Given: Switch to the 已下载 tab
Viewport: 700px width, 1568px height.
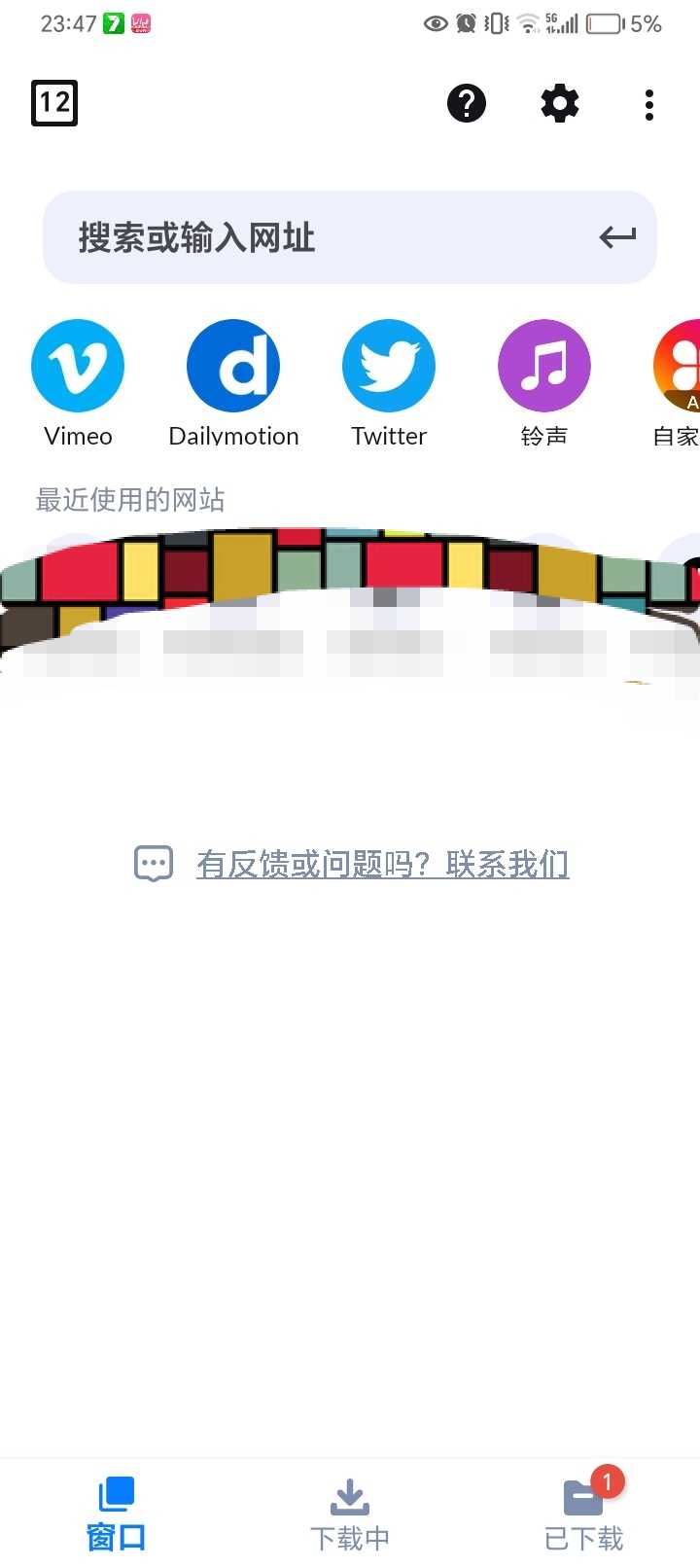Looking at the screenshot, I should (x=584, y=1514).
